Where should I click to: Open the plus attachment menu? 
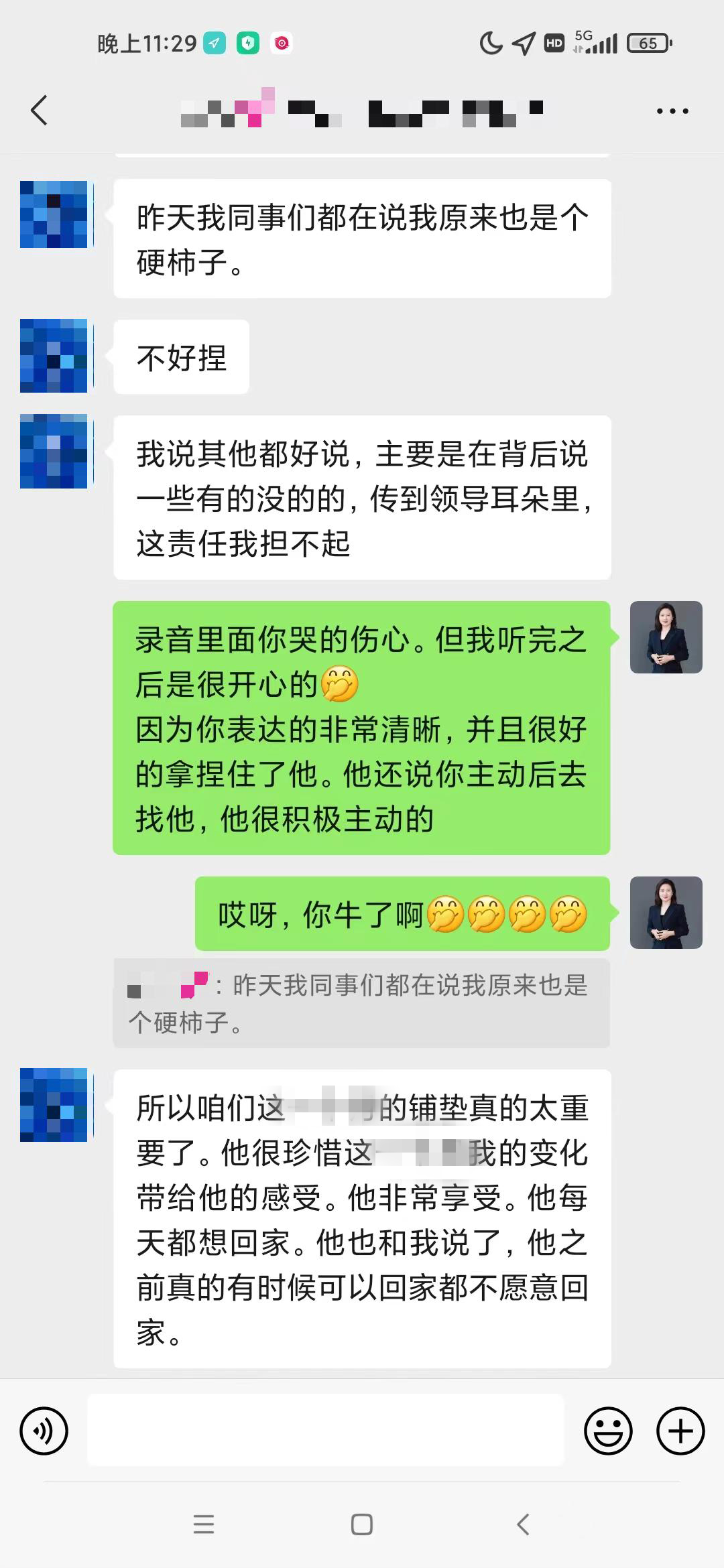point(680,1431)
